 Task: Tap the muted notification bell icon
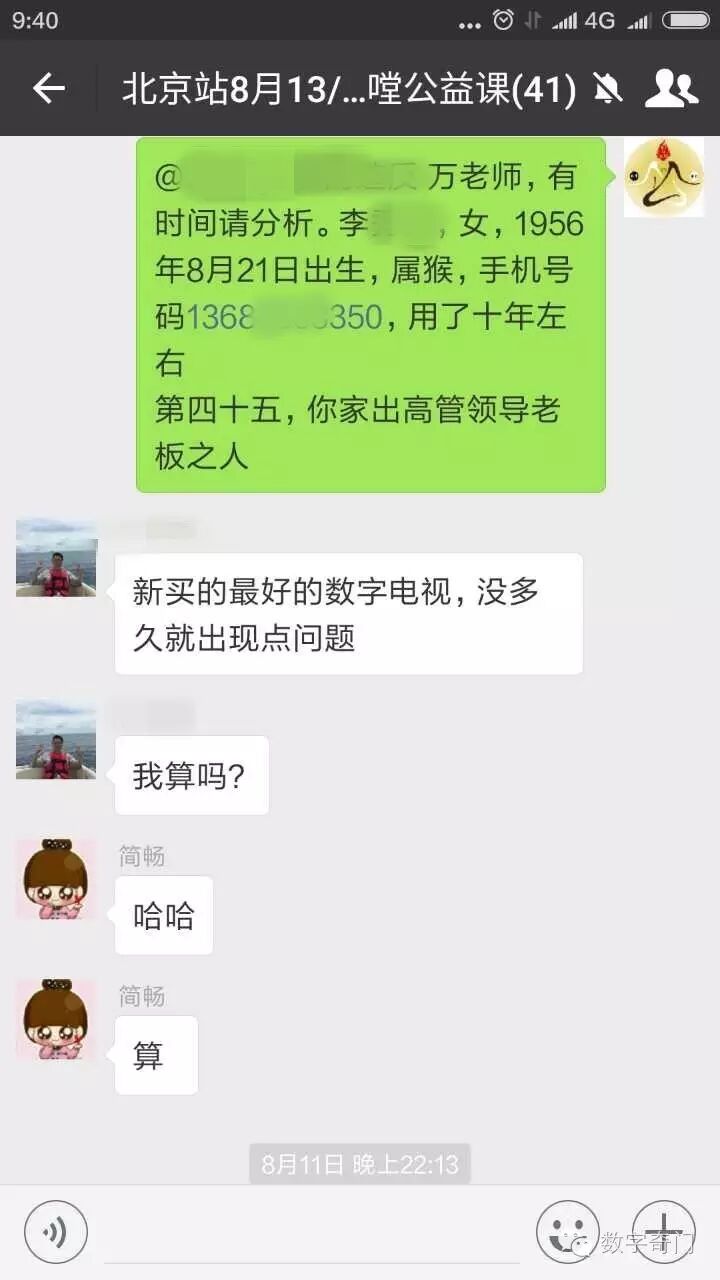(607, 88)
